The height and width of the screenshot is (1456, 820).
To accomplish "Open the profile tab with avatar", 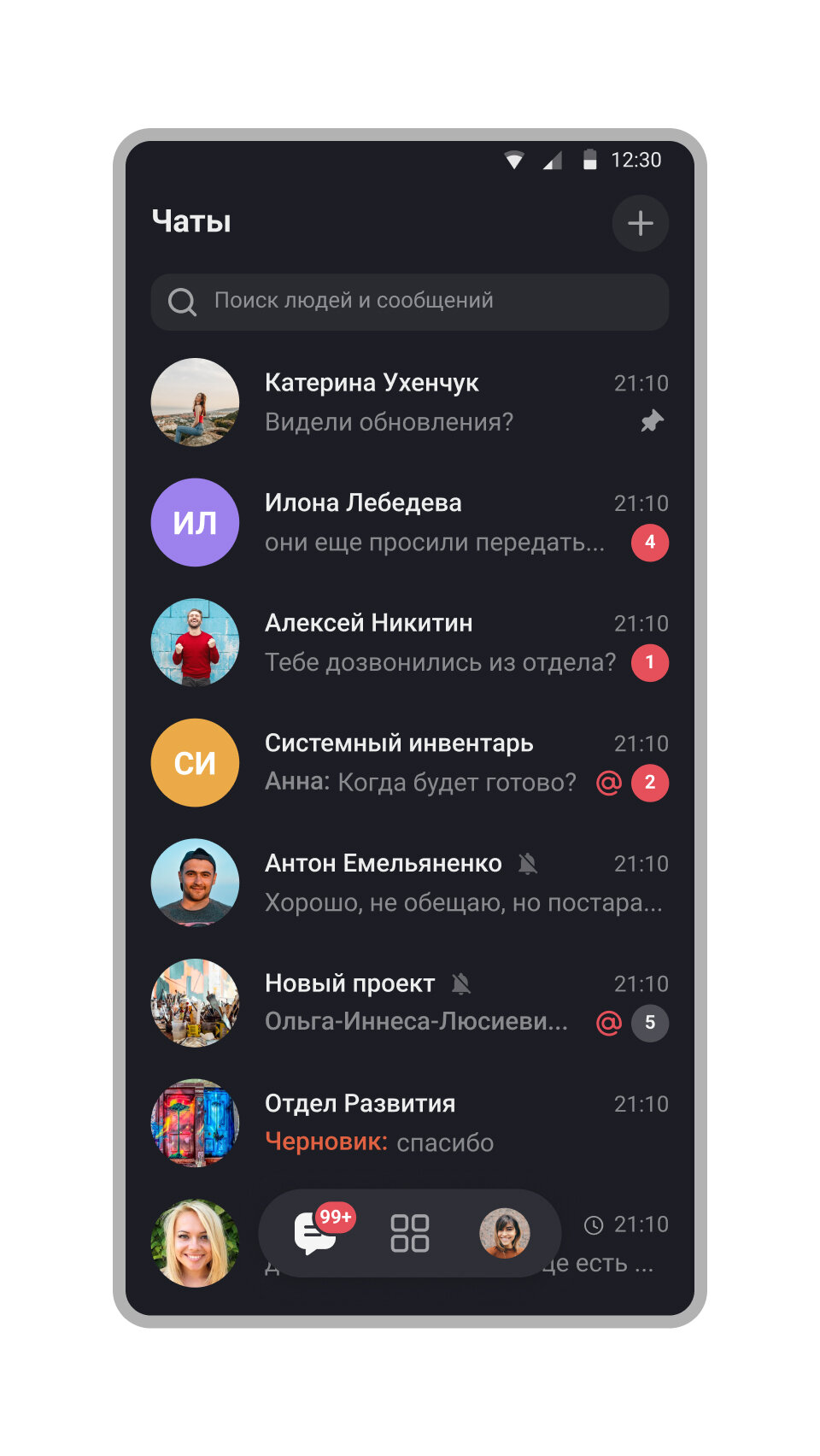I will [x=504, y=1233].
